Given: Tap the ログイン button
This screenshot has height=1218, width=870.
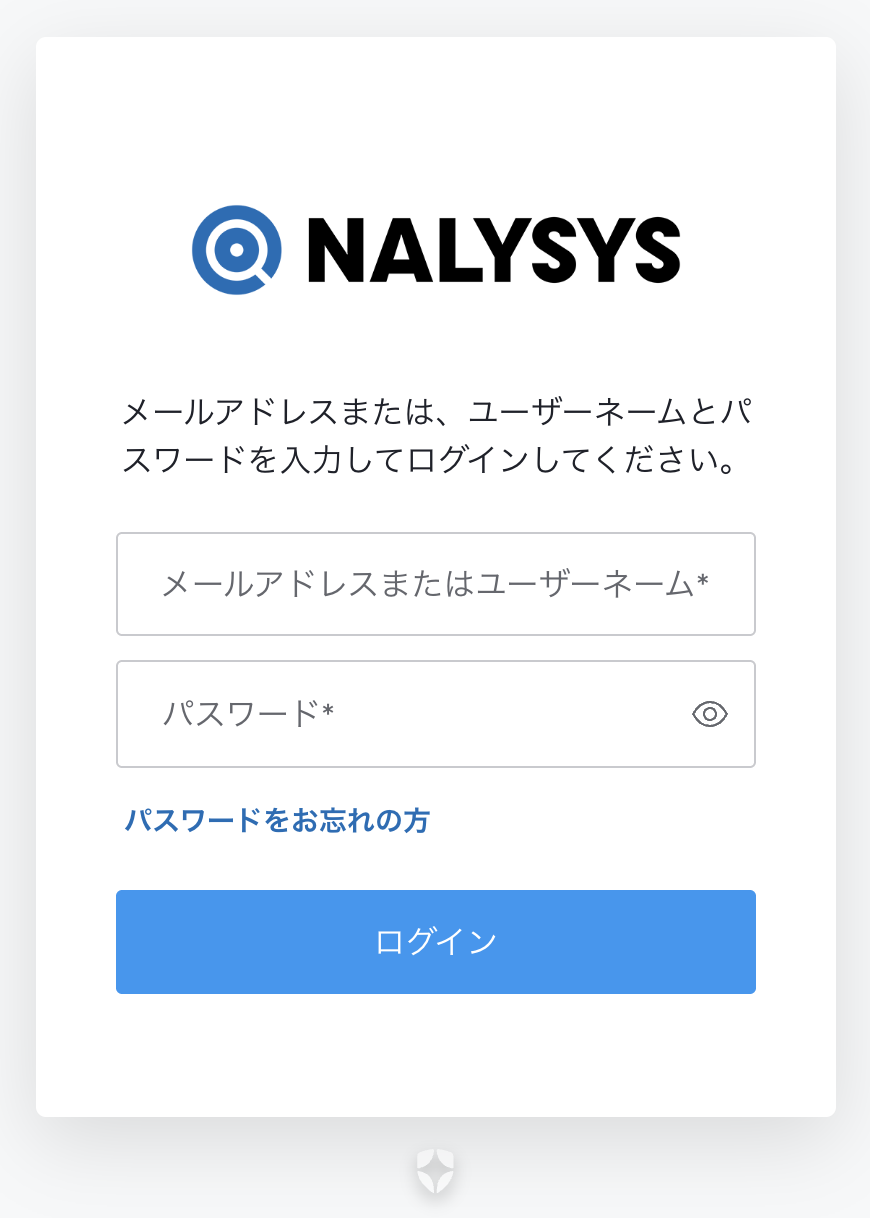Looking at the screenshot, I should pyautogui.click(x=435, y=942).
